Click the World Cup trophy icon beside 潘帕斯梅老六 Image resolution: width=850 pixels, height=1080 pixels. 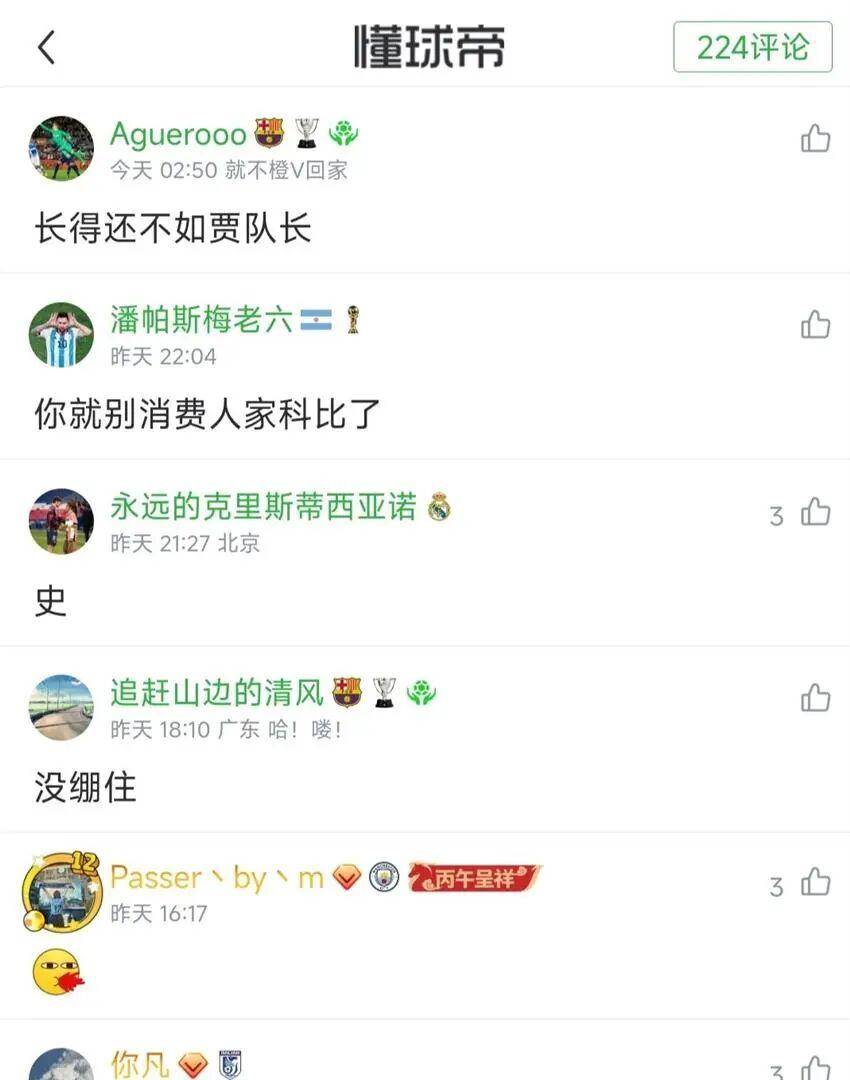click(354, 318)
